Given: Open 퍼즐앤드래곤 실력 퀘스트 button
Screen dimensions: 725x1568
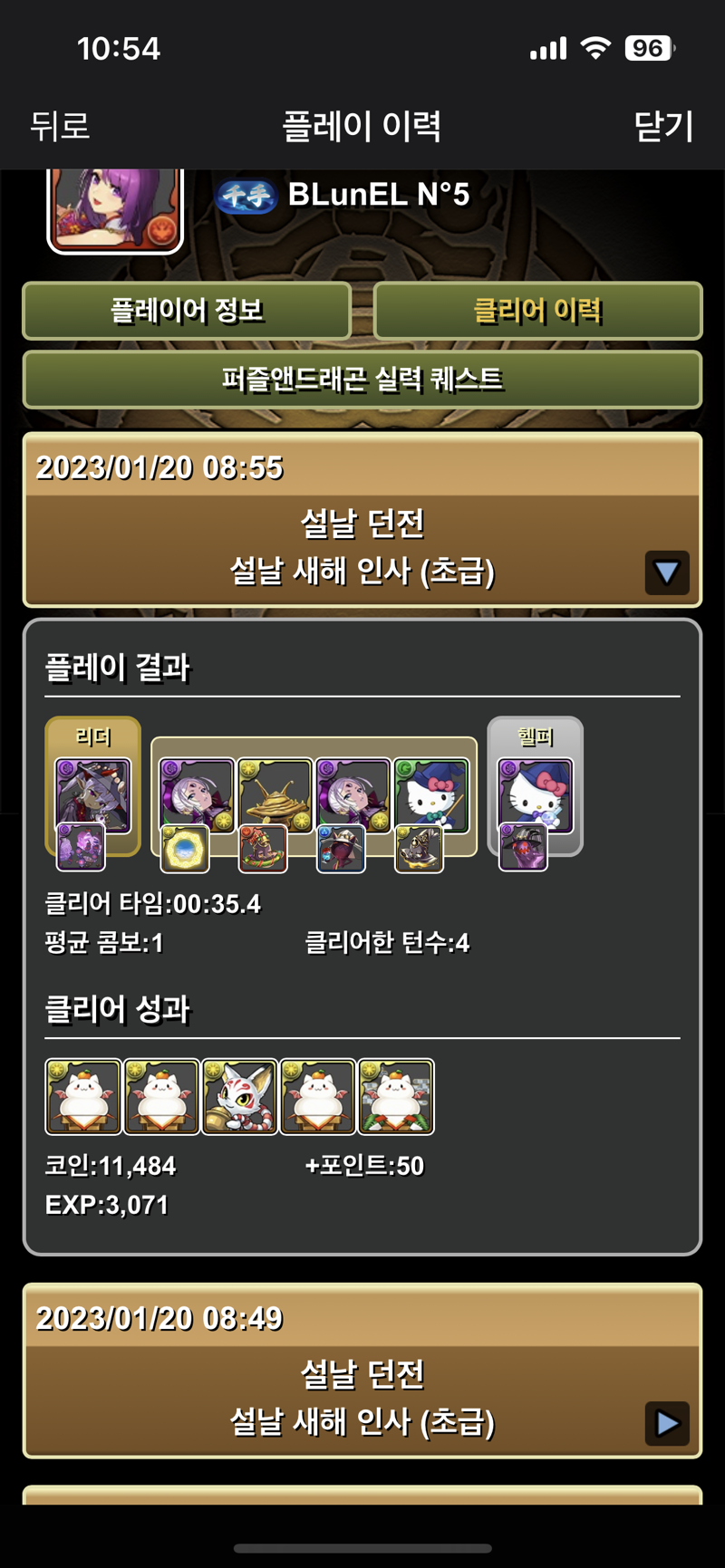Looking at the screenshot, I should pos(362,380).
